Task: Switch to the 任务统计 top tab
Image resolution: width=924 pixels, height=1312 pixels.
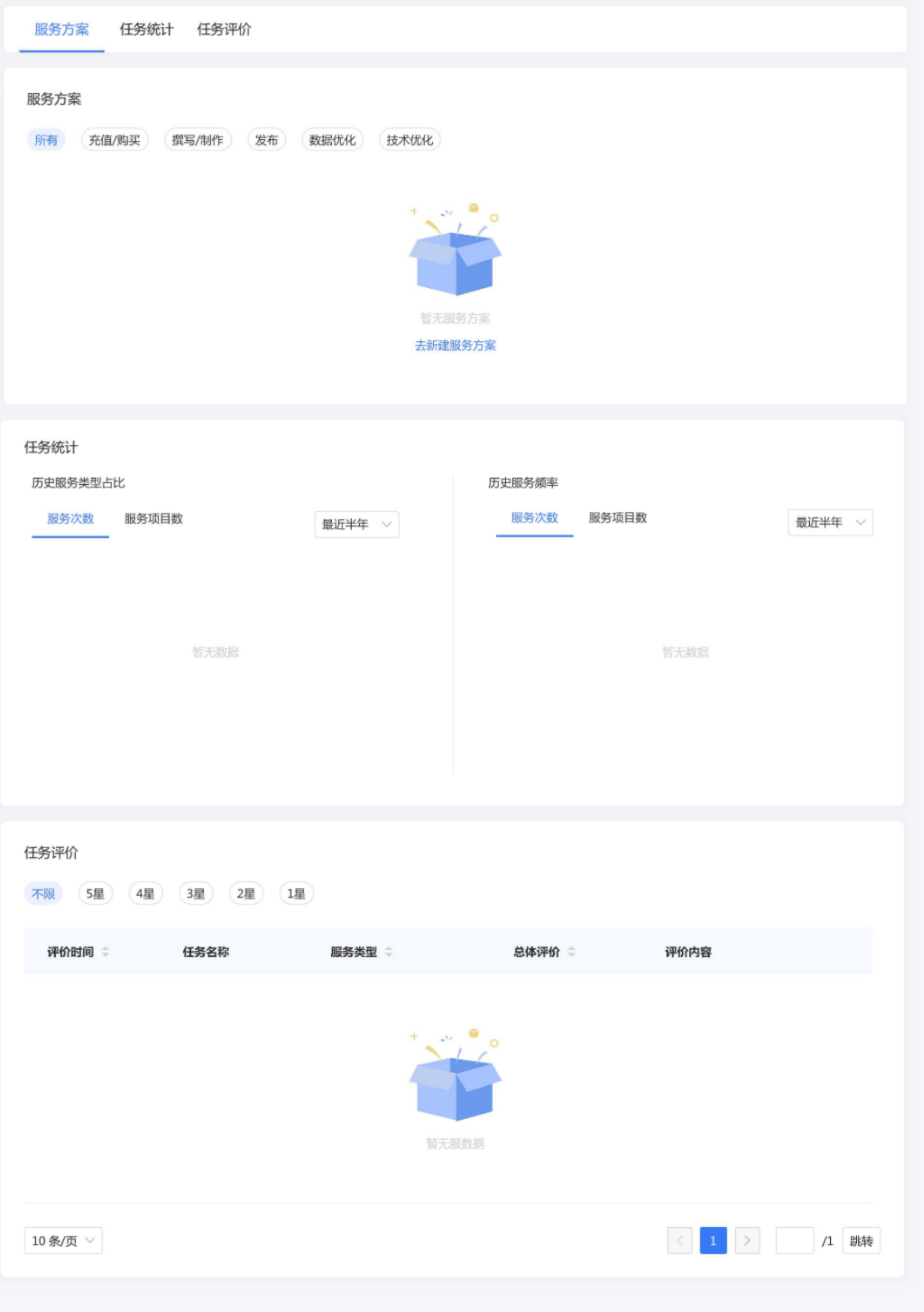Action: click(x=146, y=29)
